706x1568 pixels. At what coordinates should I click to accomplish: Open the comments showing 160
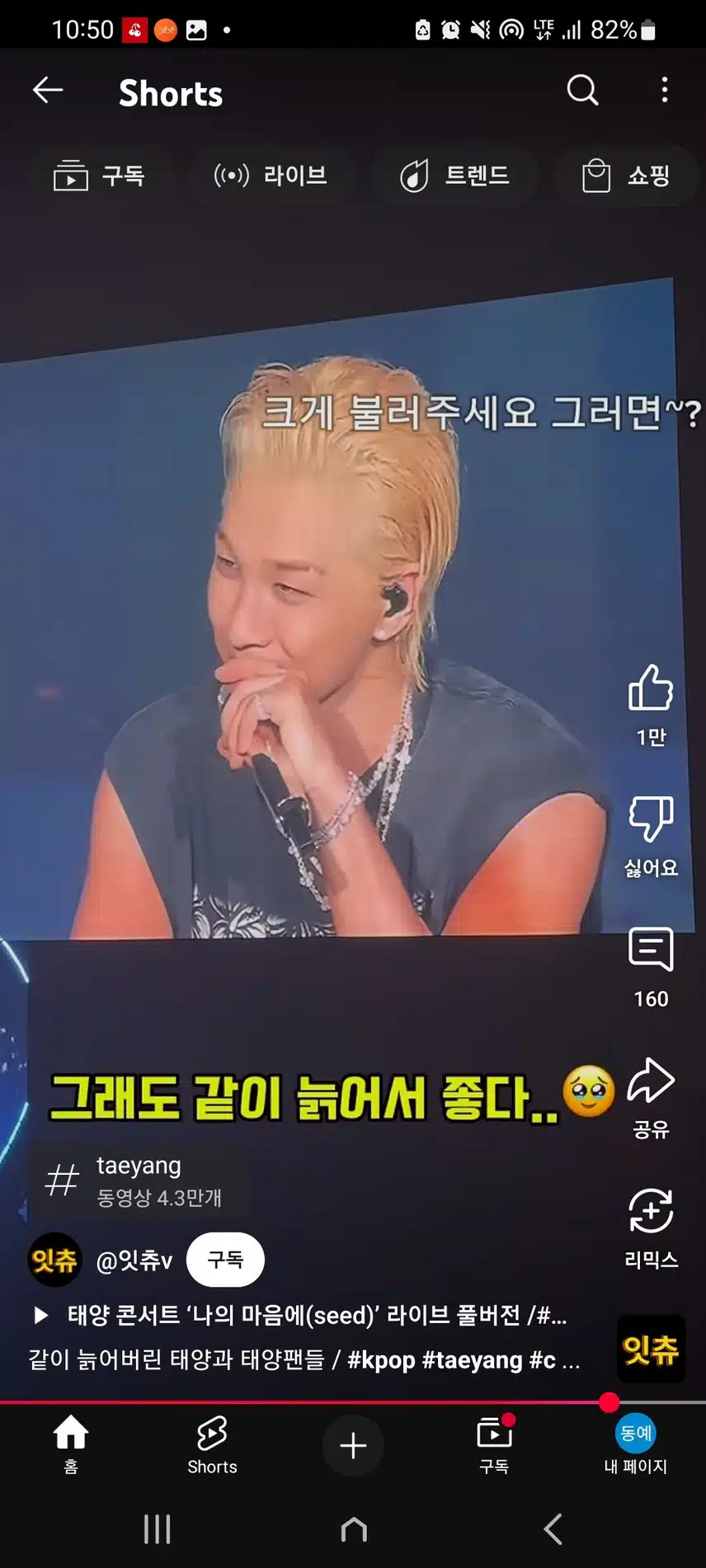point(651,951)
